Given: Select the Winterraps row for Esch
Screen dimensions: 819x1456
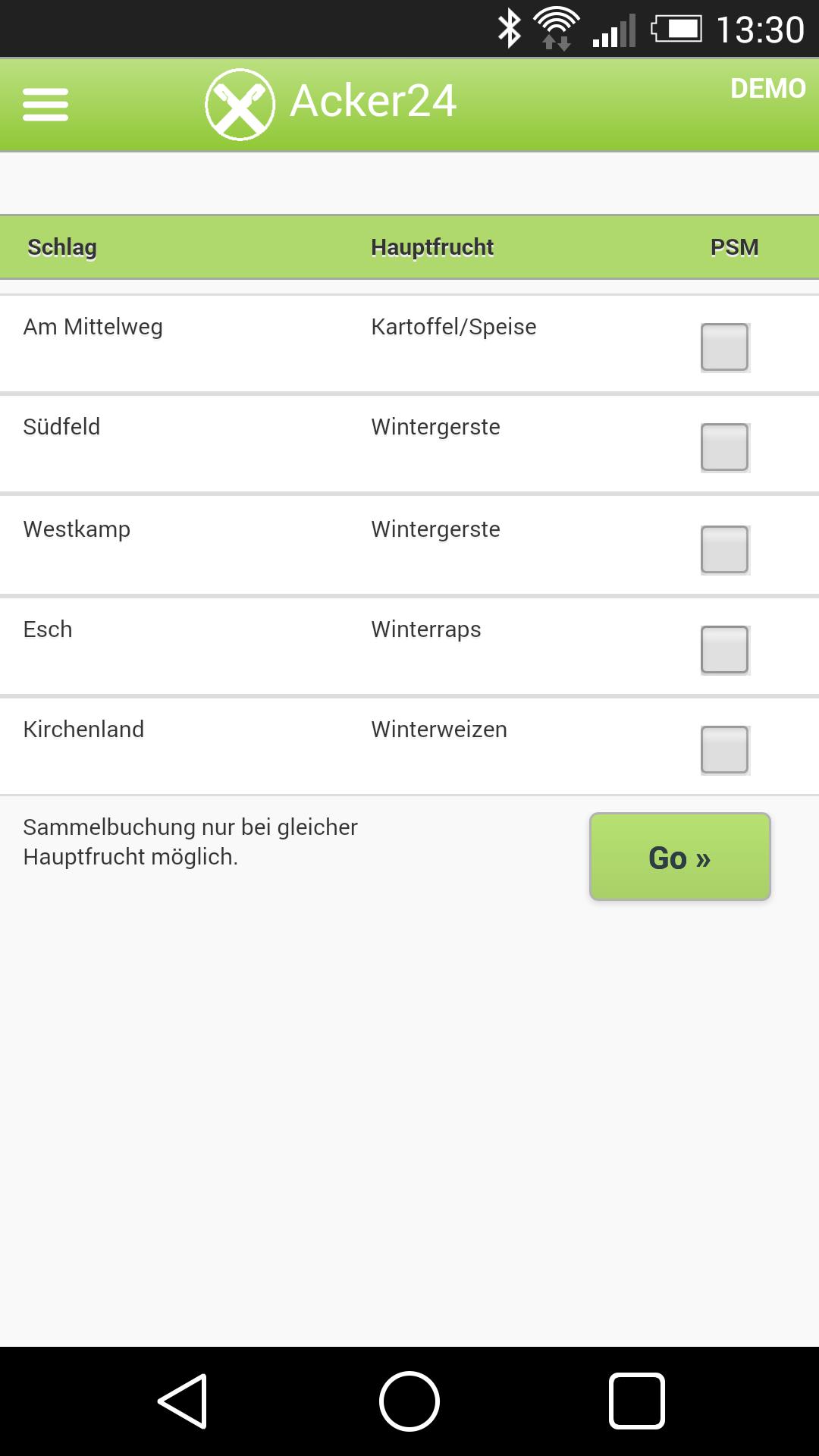Looking at the screenshot, I should tap(425, 629).
